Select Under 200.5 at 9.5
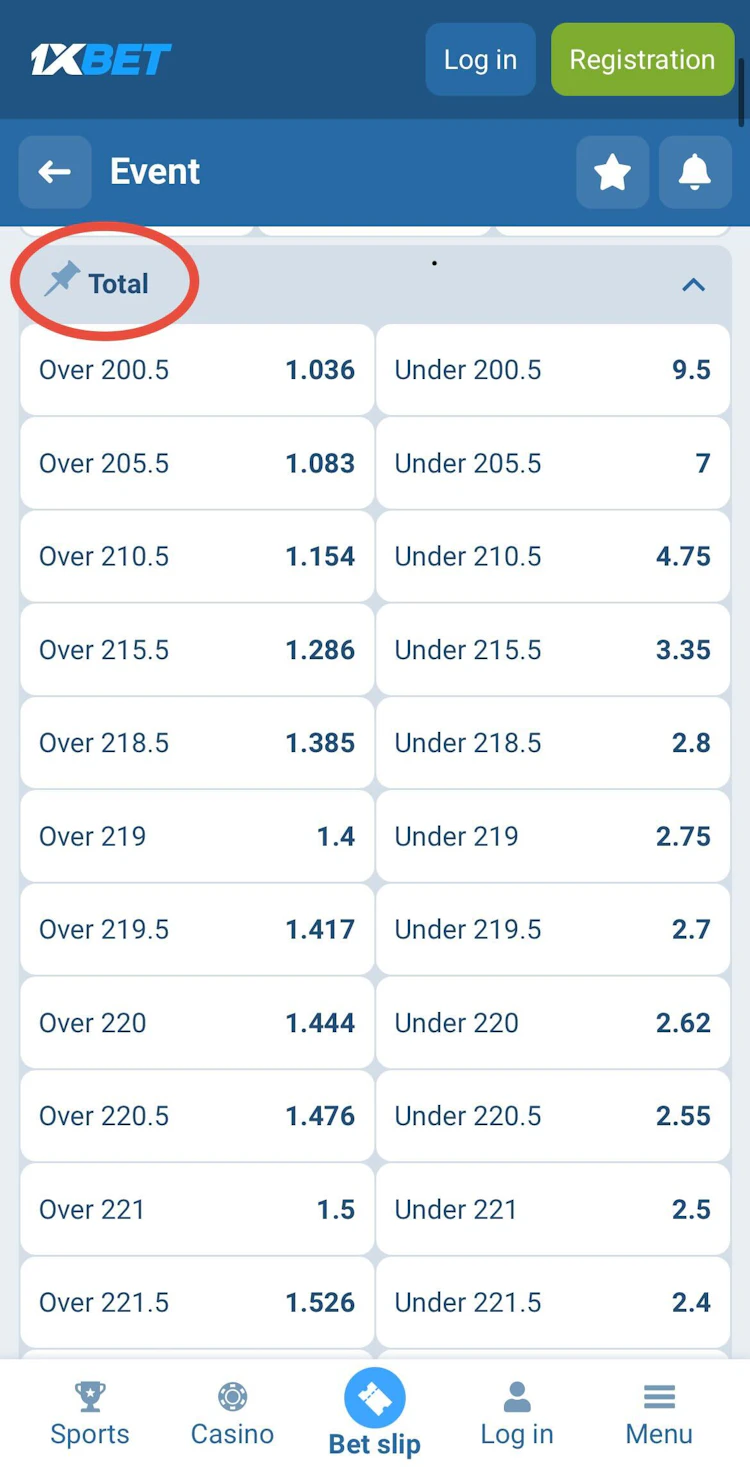This screenshot has height=1467, width=750. pyautogui.click(x=552, y=370)
